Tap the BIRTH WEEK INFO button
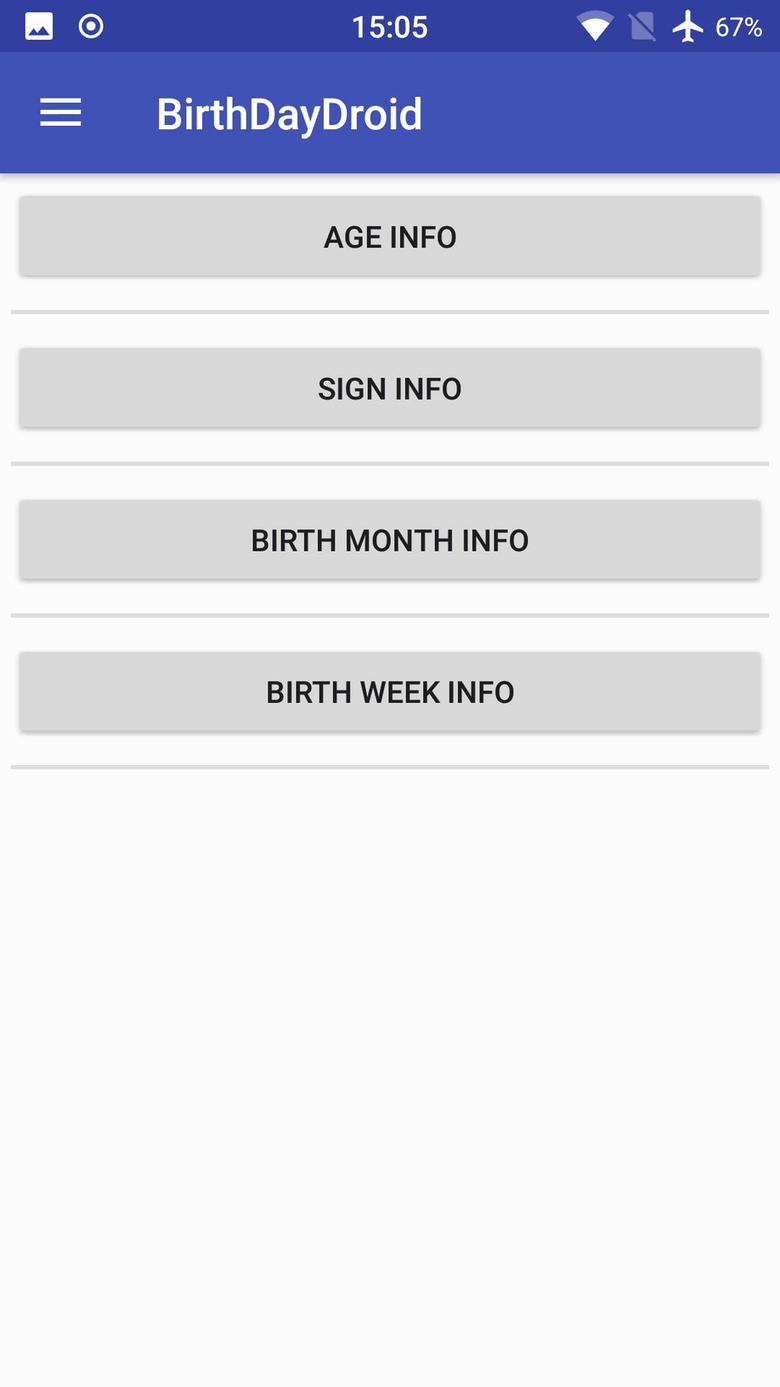The image size is (780, 1387). click(390, 691)
